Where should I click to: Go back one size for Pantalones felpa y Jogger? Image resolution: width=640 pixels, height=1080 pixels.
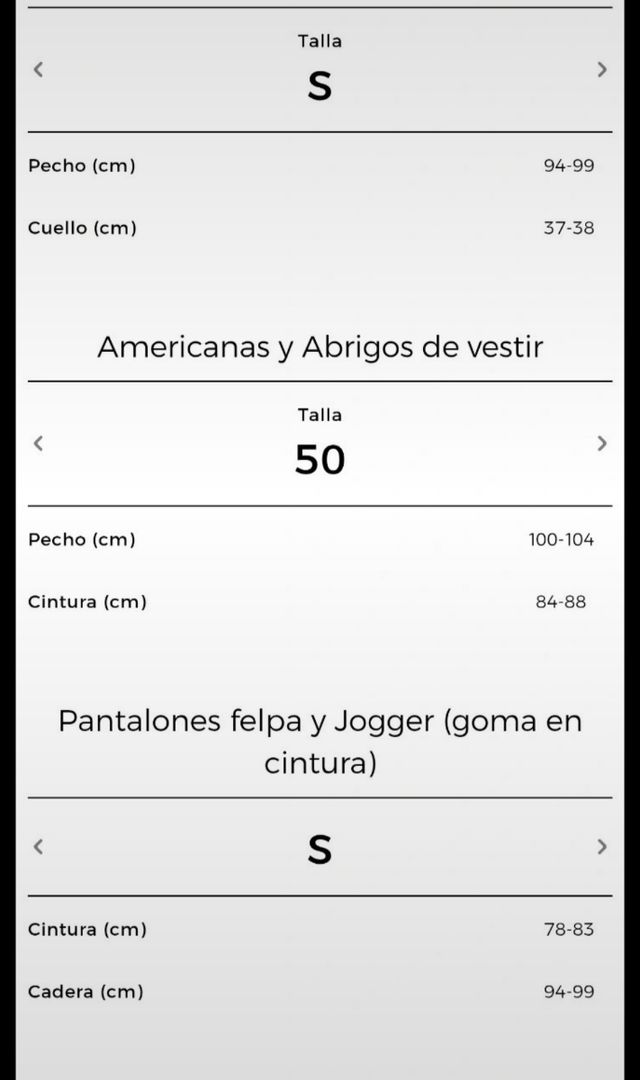[38, 847]
